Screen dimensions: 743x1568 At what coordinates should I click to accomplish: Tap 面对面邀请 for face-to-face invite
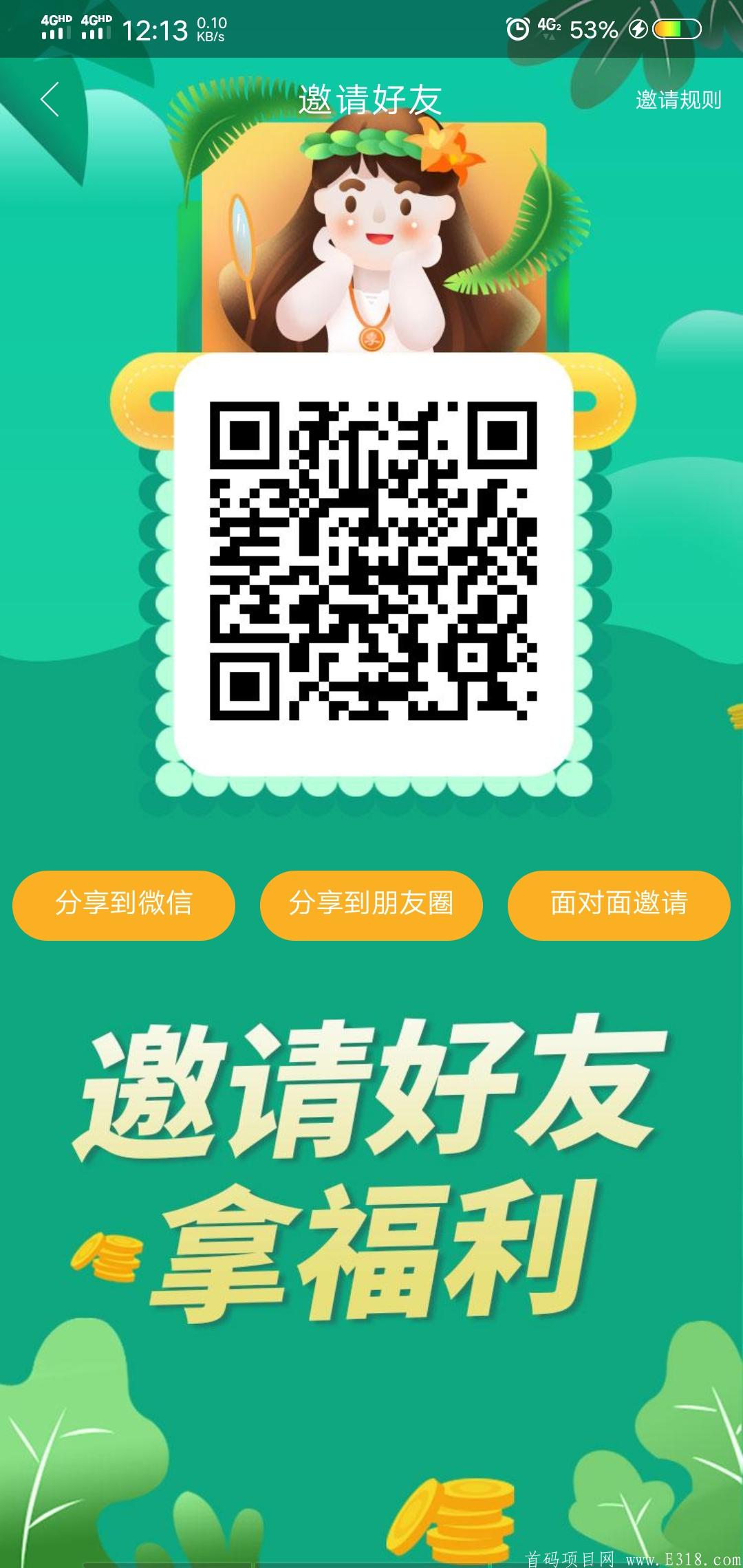(620, 905)
